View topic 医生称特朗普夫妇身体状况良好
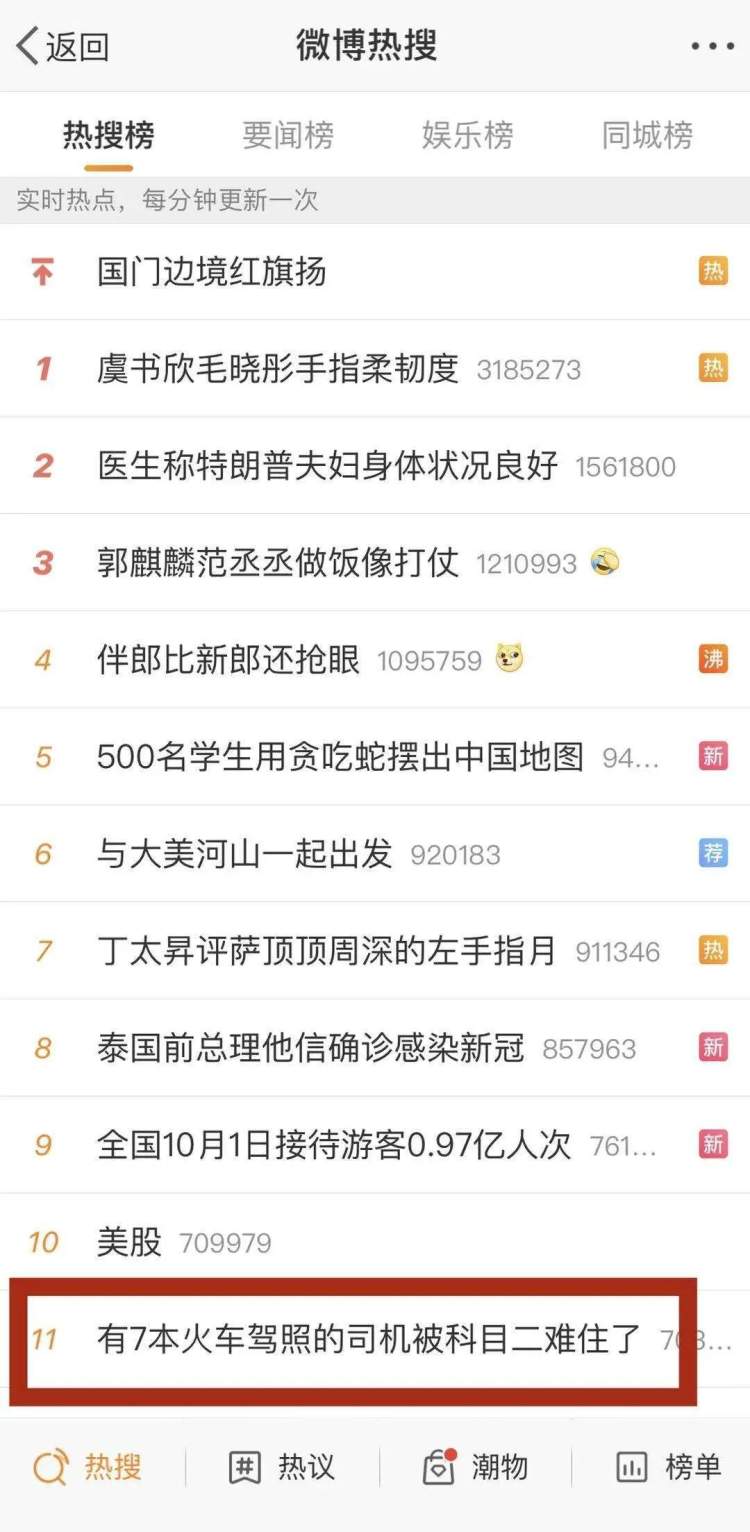Image resolution: width=750 pixels, height=1532 pixels. (x=327, y=466)
